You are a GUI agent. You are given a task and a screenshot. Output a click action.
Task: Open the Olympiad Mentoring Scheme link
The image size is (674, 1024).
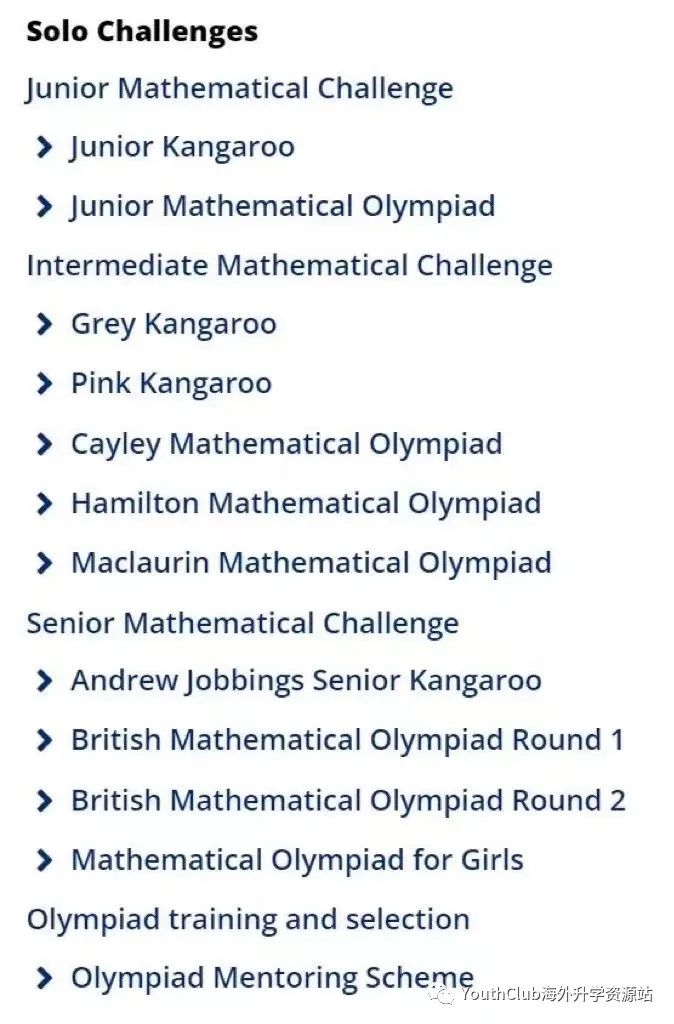click(272, 978)
